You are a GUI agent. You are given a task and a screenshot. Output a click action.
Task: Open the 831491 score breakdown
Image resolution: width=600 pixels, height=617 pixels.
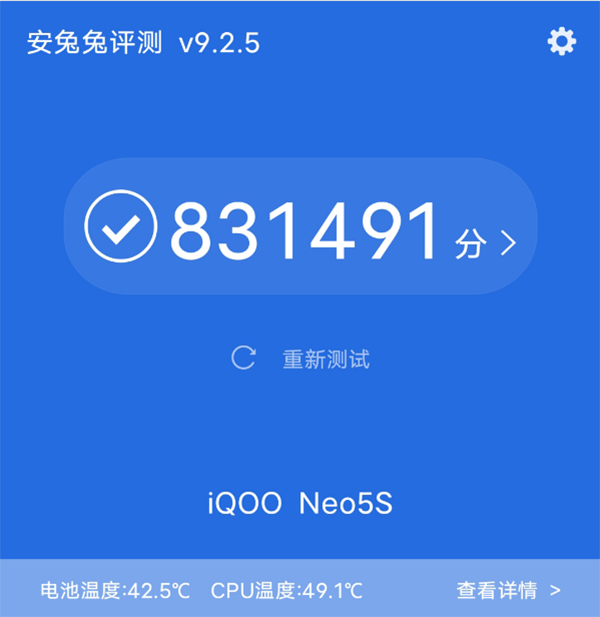click(x=301, y=227)
